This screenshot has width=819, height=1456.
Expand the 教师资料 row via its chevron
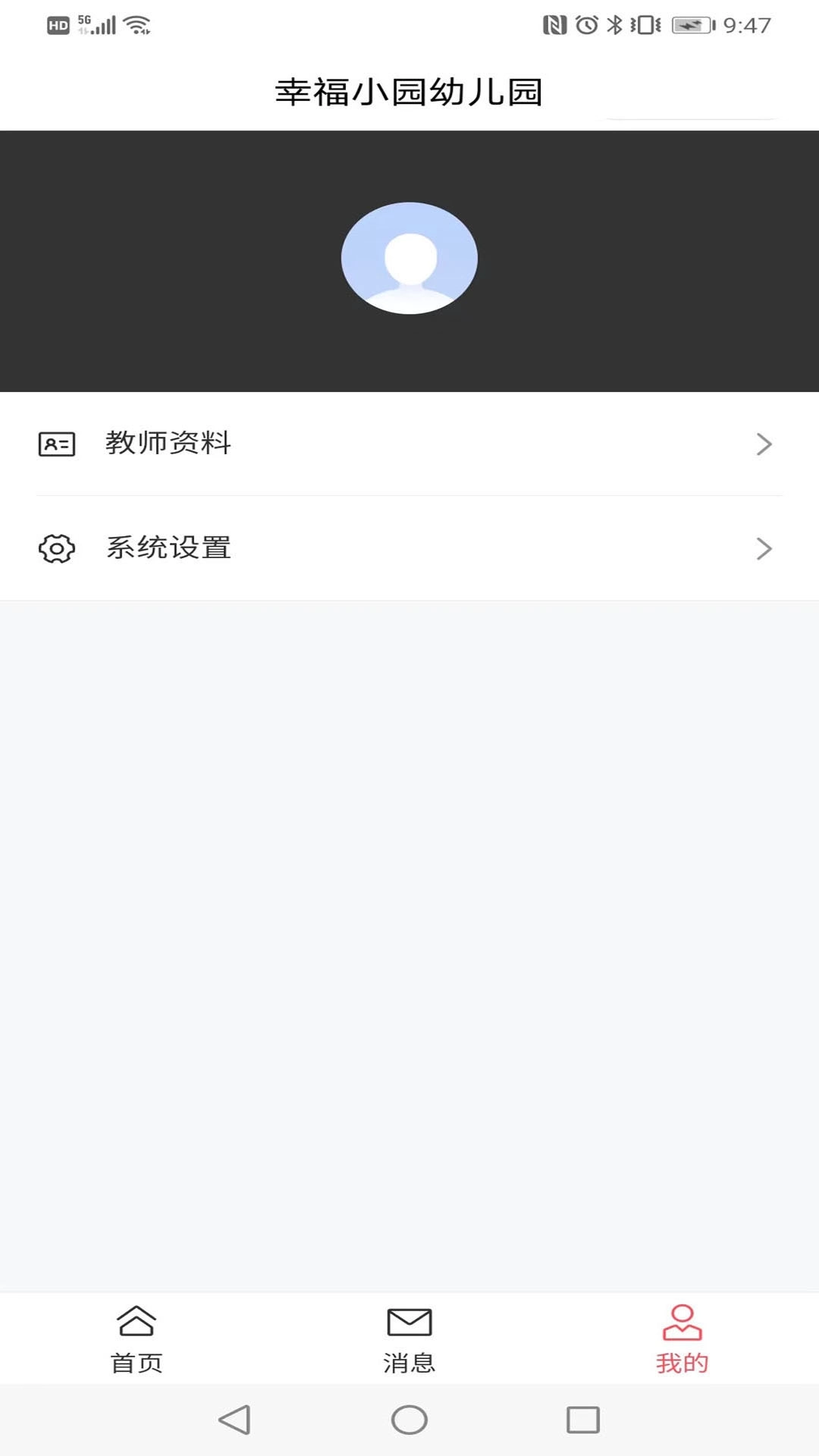(764, 444)
